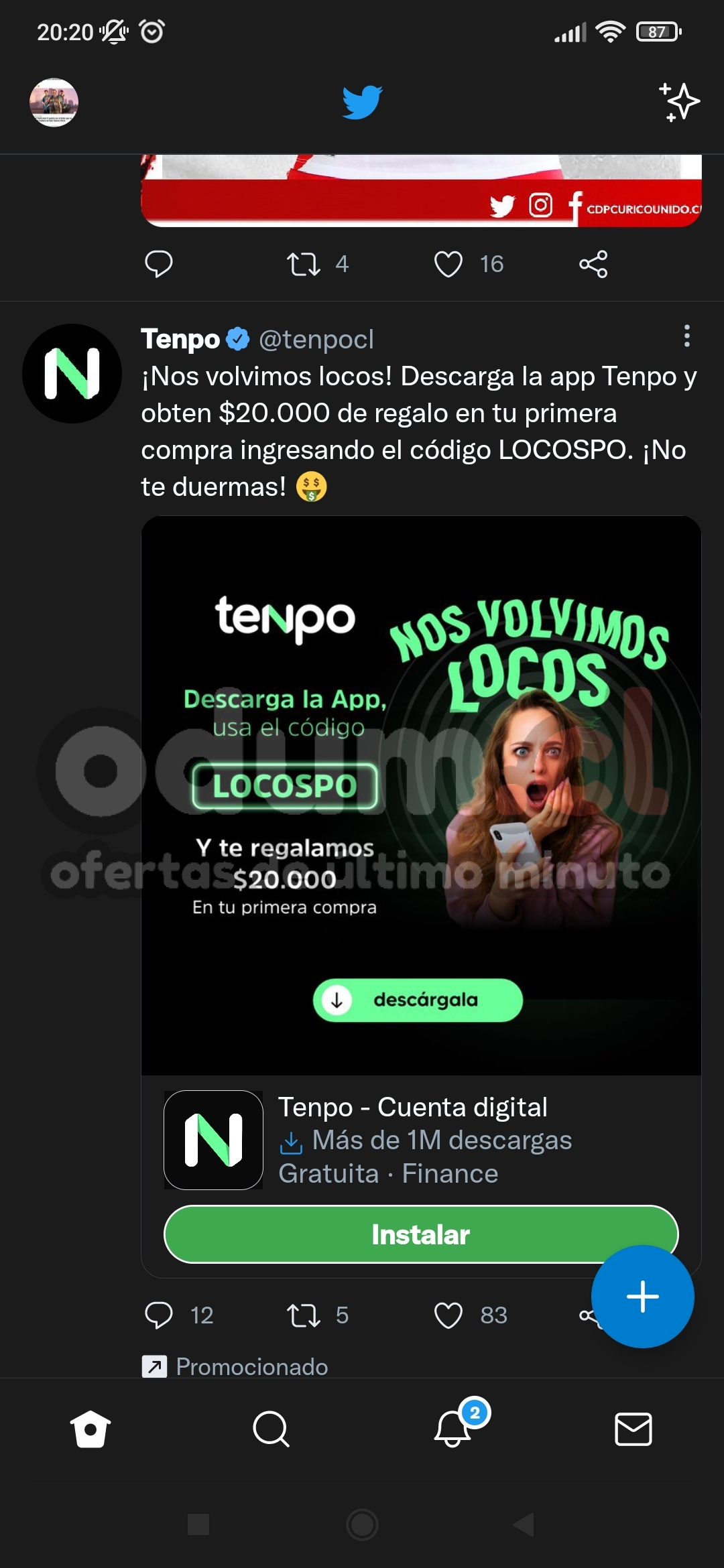The image size is (724, 1568).
Task: Retweet the post with 4 retweets
Action: [304, 264]
